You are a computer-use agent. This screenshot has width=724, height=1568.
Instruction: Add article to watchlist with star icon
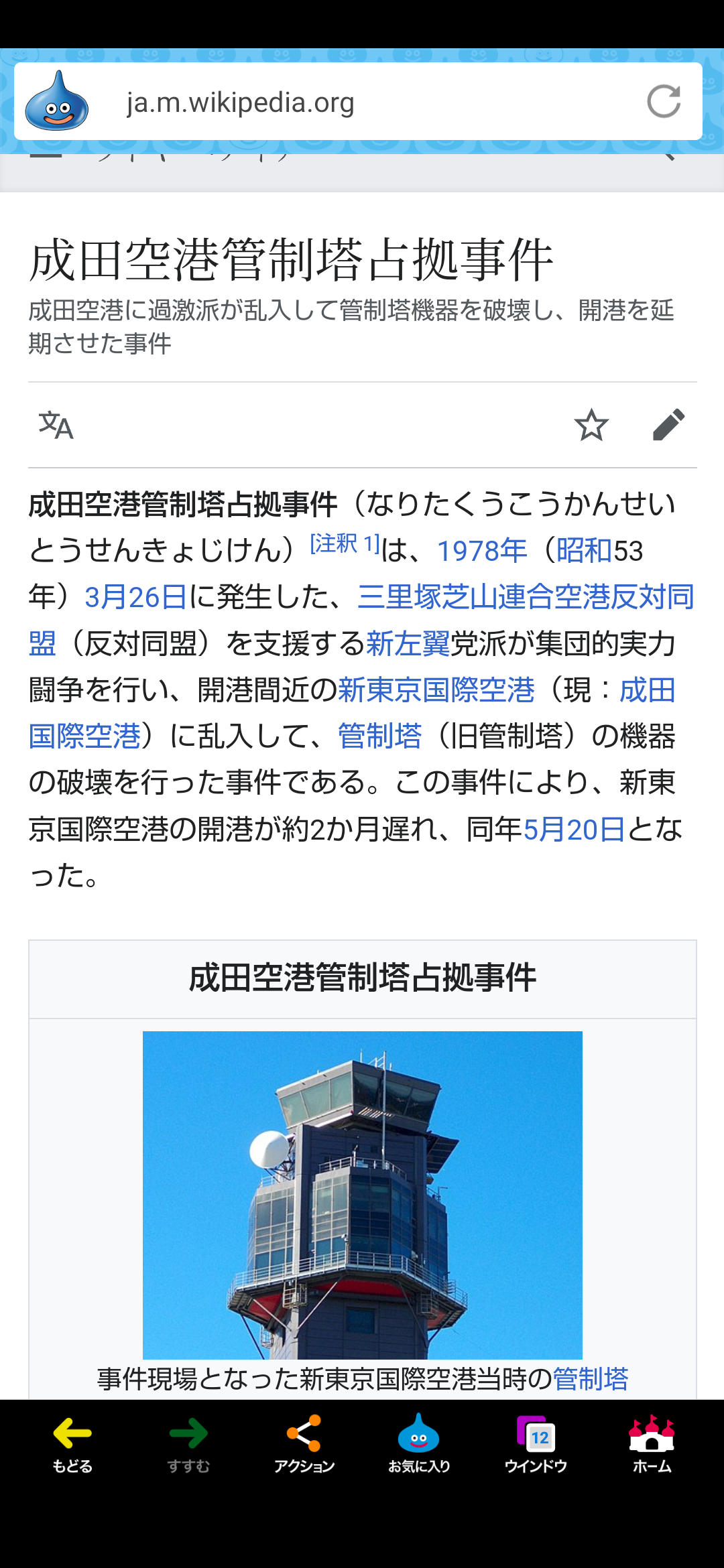[591, 425]
